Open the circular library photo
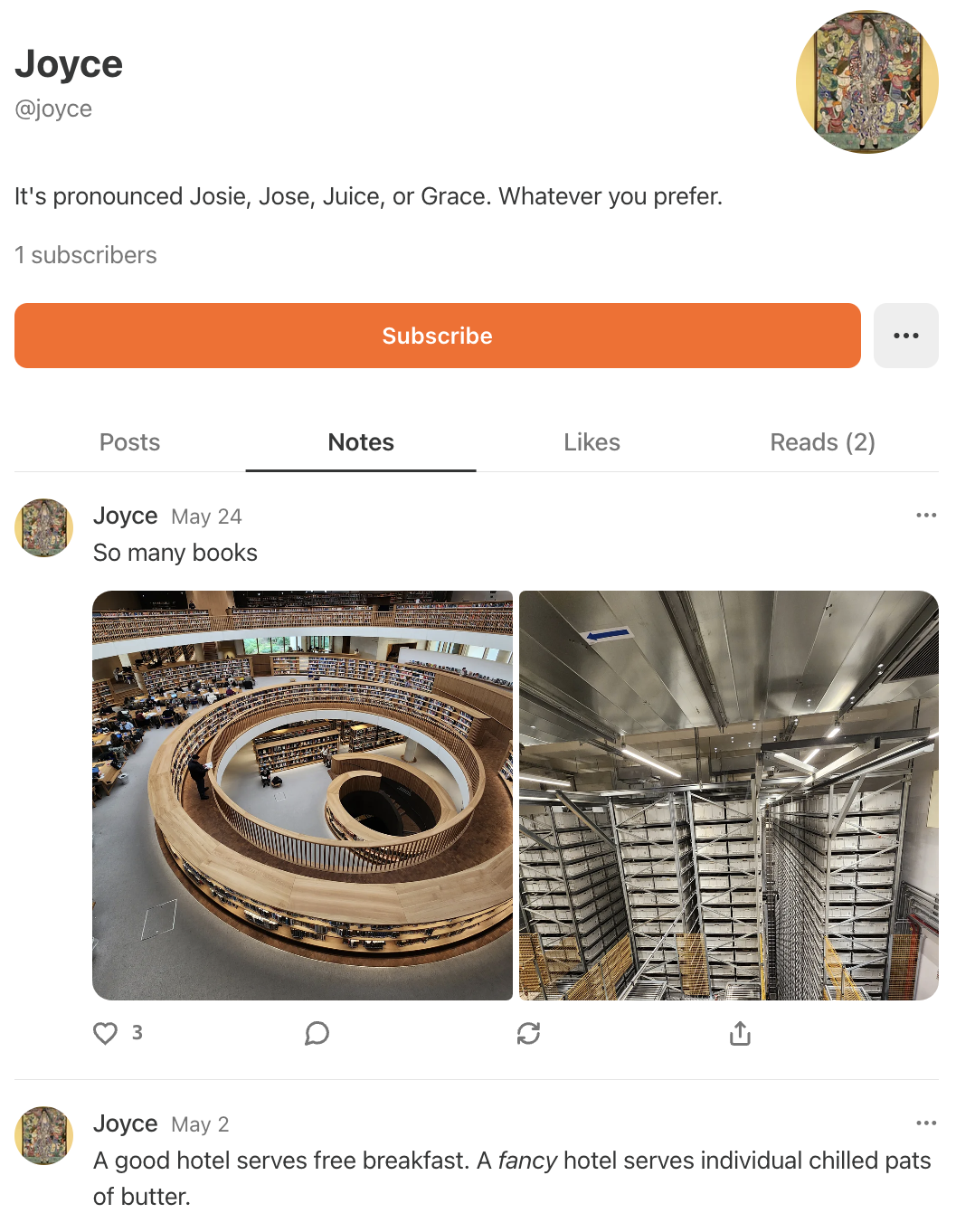The image size is (975, 1232). click(x=302, y=795)
